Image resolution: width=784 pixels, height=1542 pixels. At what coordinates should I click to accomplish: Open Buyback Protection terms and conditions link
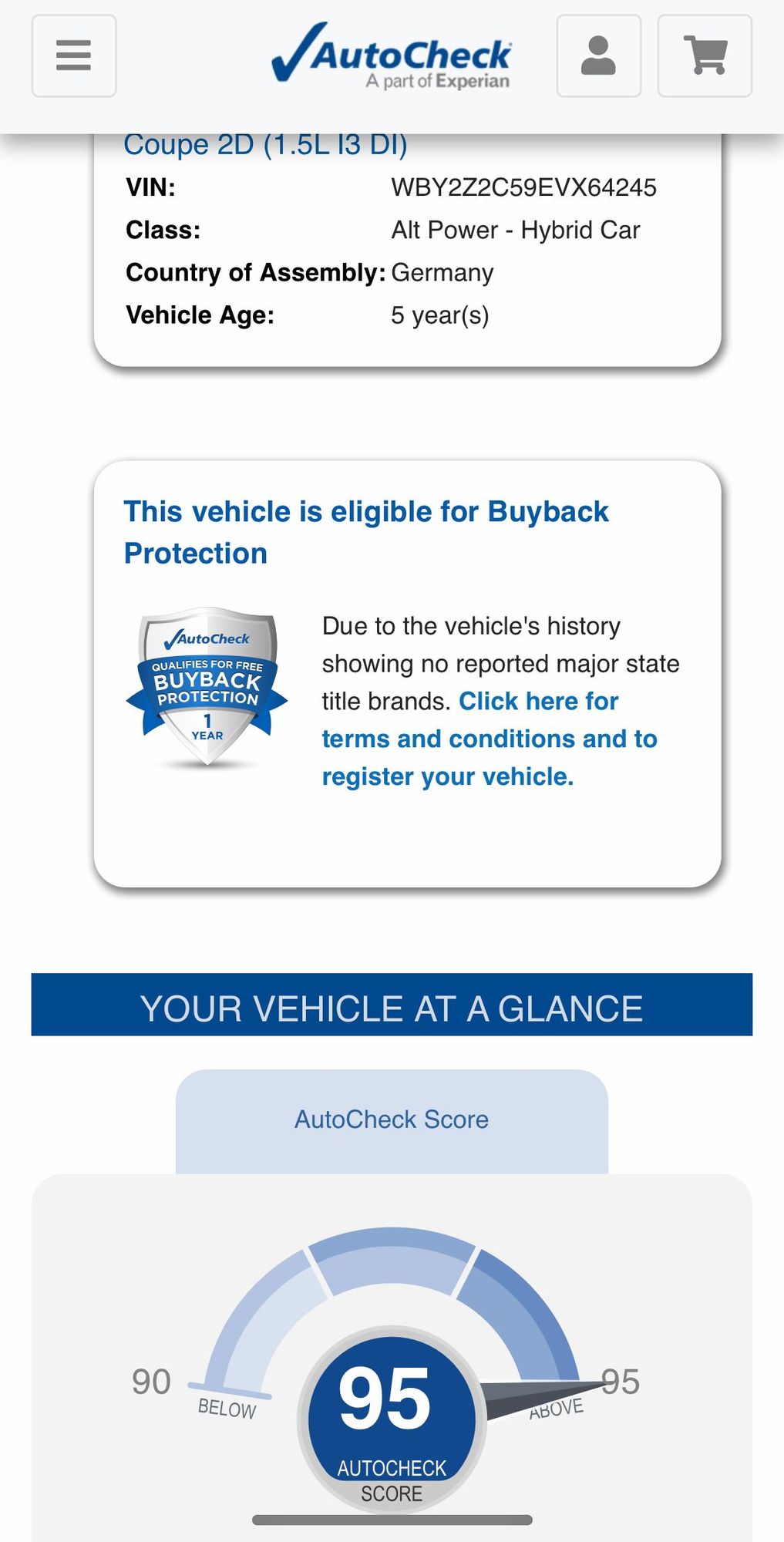[489, 739]
